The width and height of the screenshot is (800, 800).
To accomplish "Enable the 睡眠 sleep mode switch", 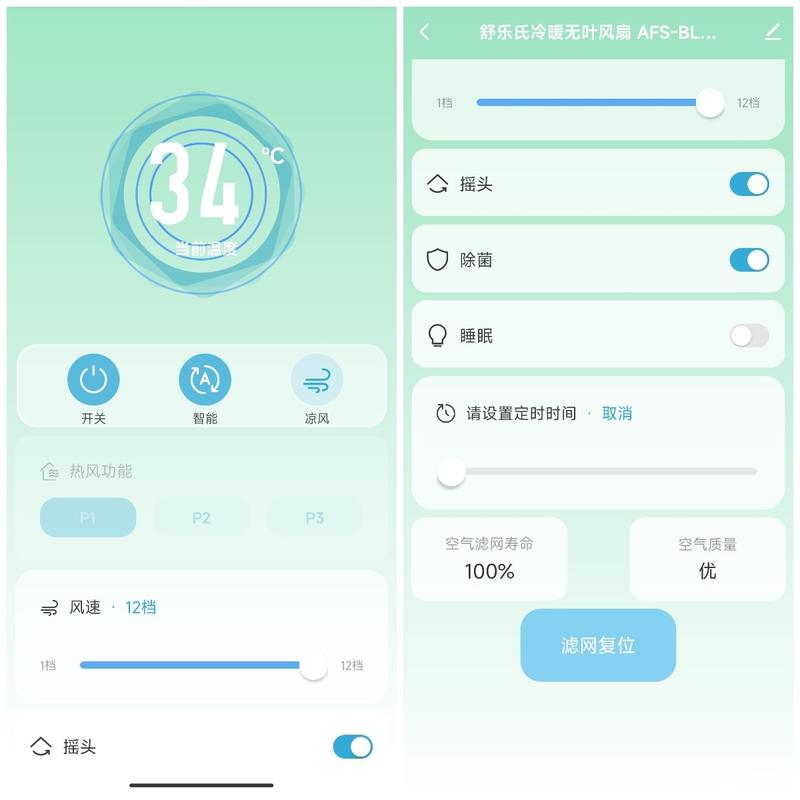I will point(749,336).
